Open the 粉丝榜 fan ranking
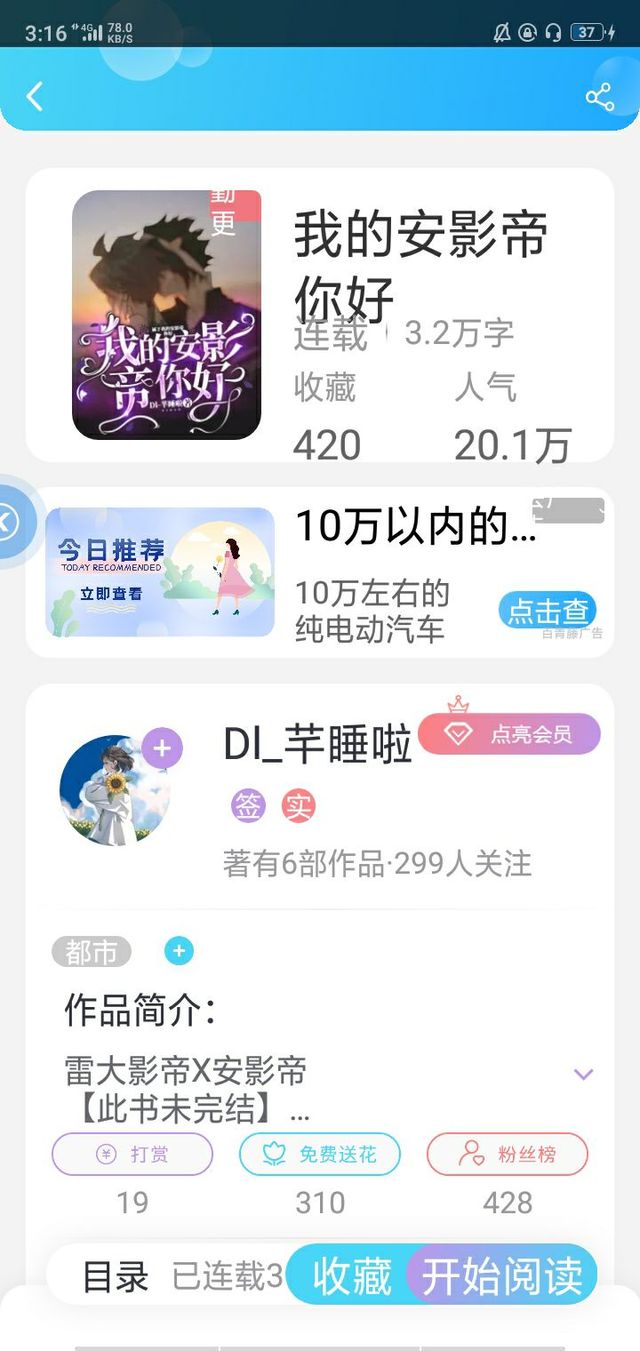The width and height of the screenshot is (640, 1351). (x=508, y=1154)
